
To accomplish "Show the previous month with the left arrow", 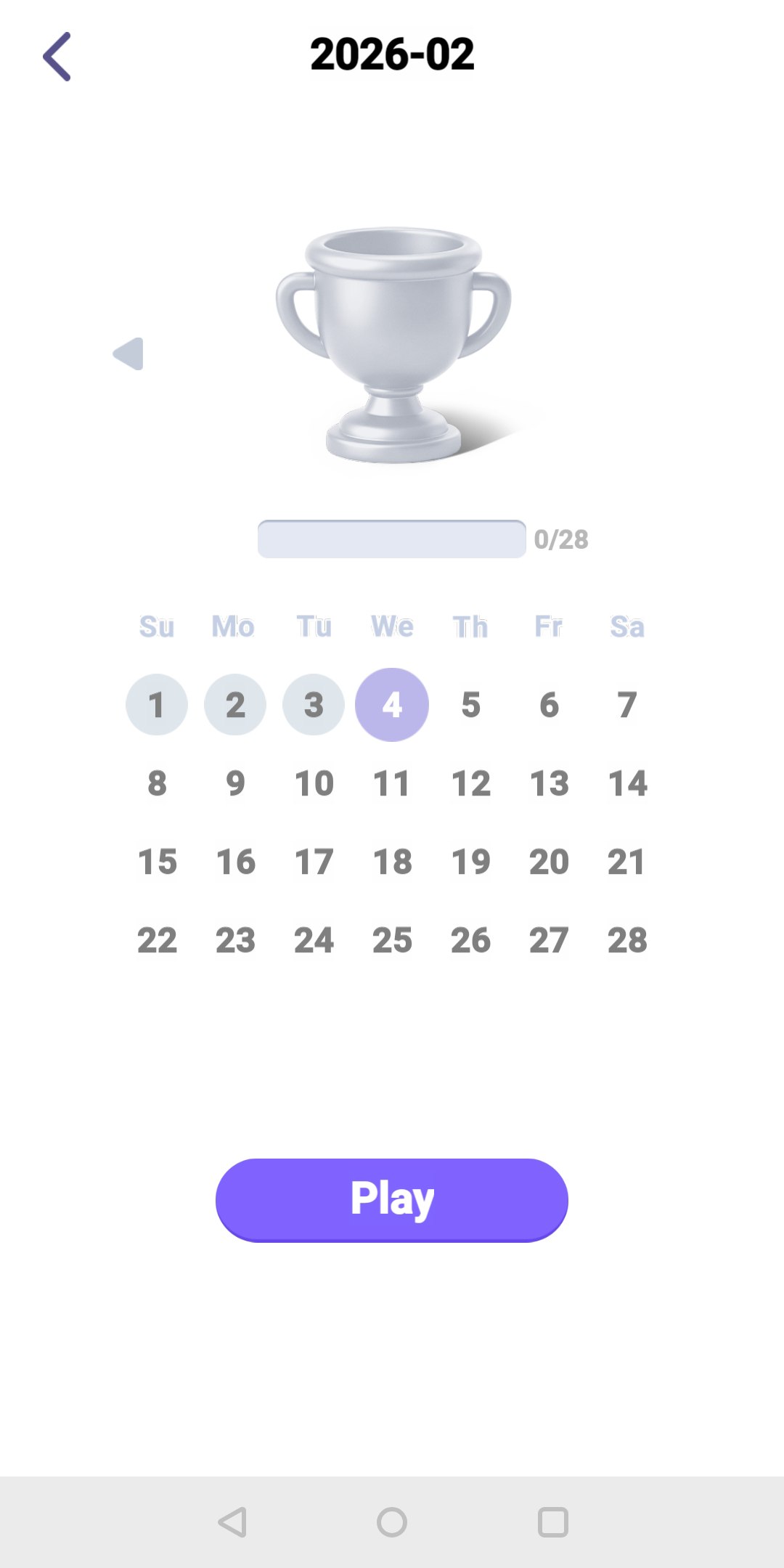I will [x=128, y=354].
